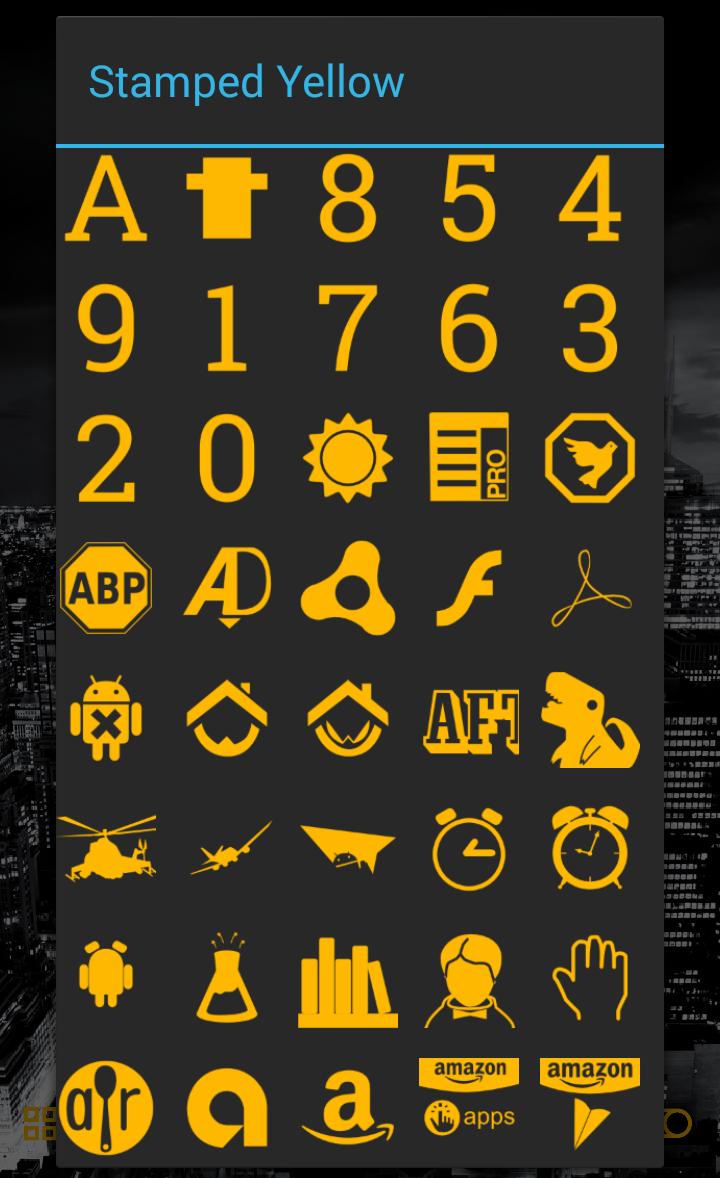Image resolution: width=720 pixels, height=1178 pixels.
Task: Click the sun weather icon
Action: 348,457
